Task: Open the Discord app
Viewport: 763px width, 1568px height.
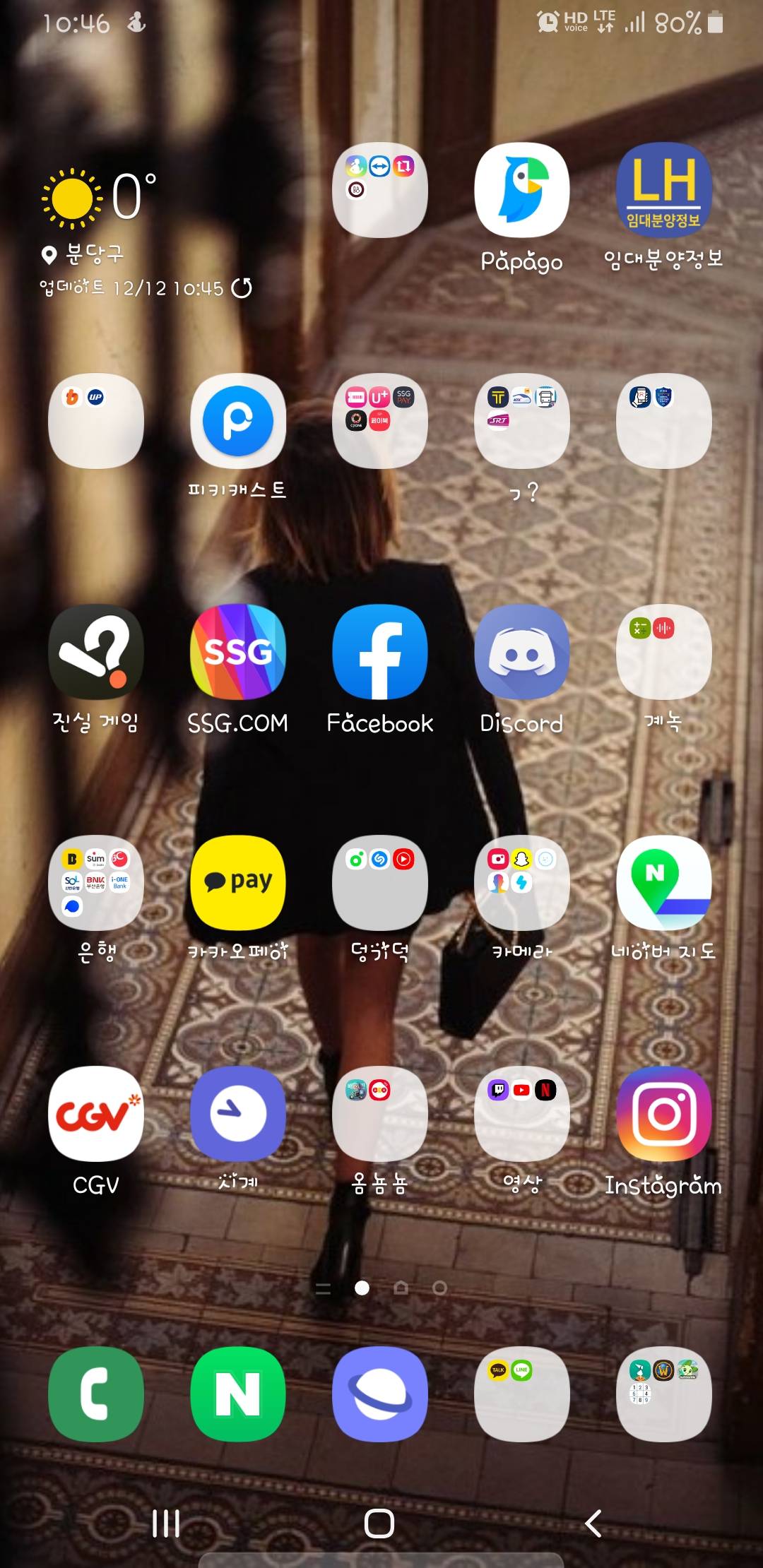Action: coord(521,652)
